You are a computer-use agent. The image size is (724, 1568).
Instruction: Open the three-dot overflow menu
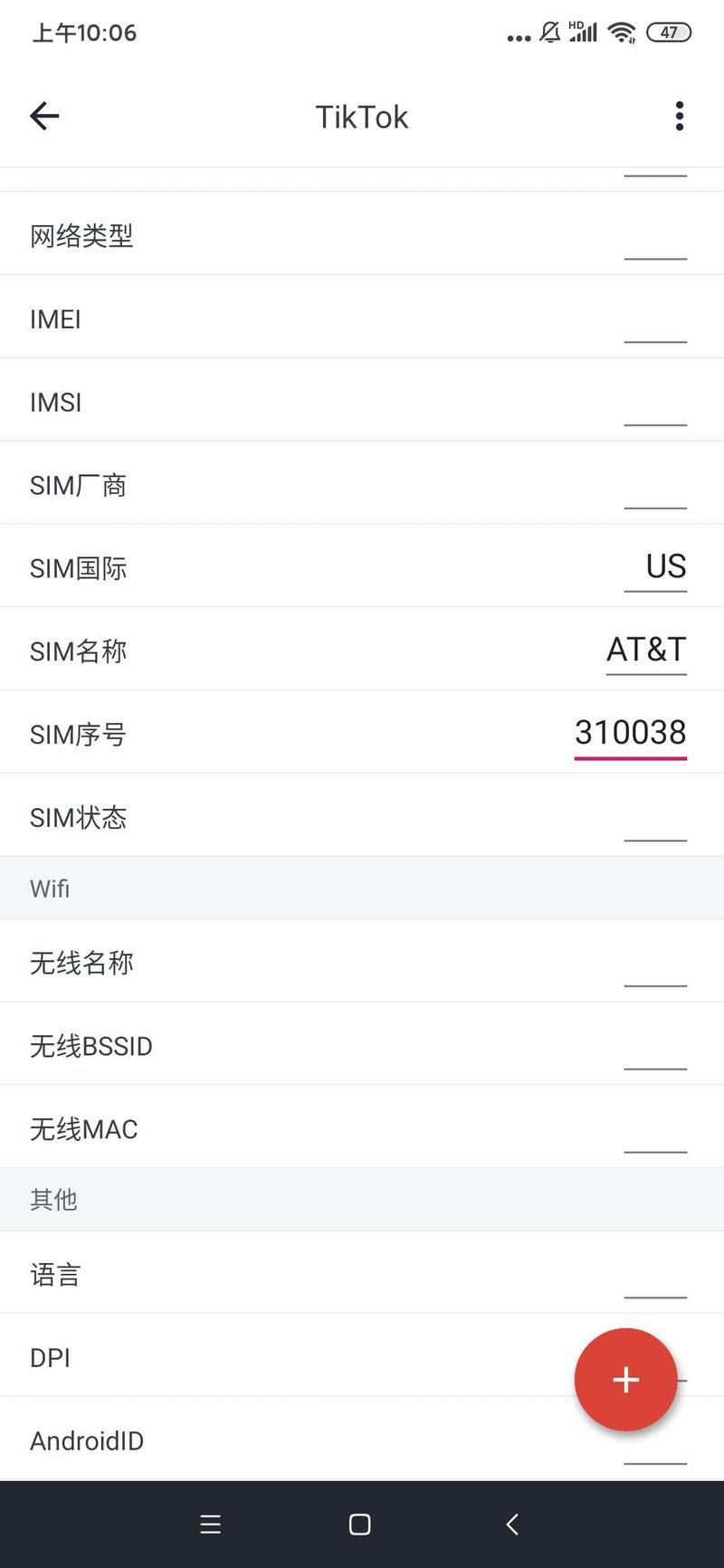[679, 116]
